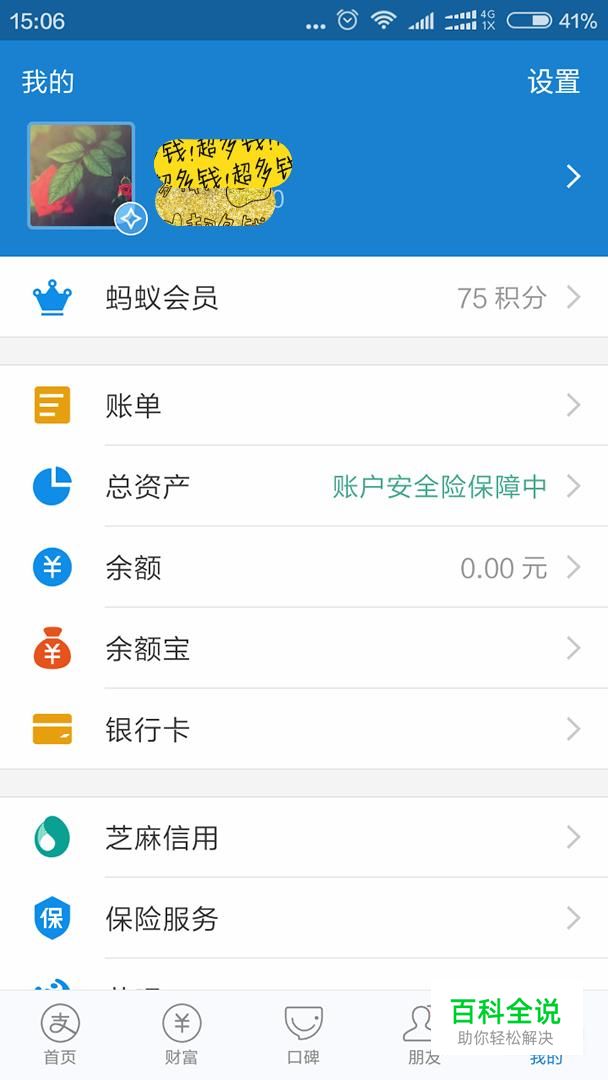Open profile details via the header arrow
Viewport: 608px width, 1080px height.
click(573, 177)
